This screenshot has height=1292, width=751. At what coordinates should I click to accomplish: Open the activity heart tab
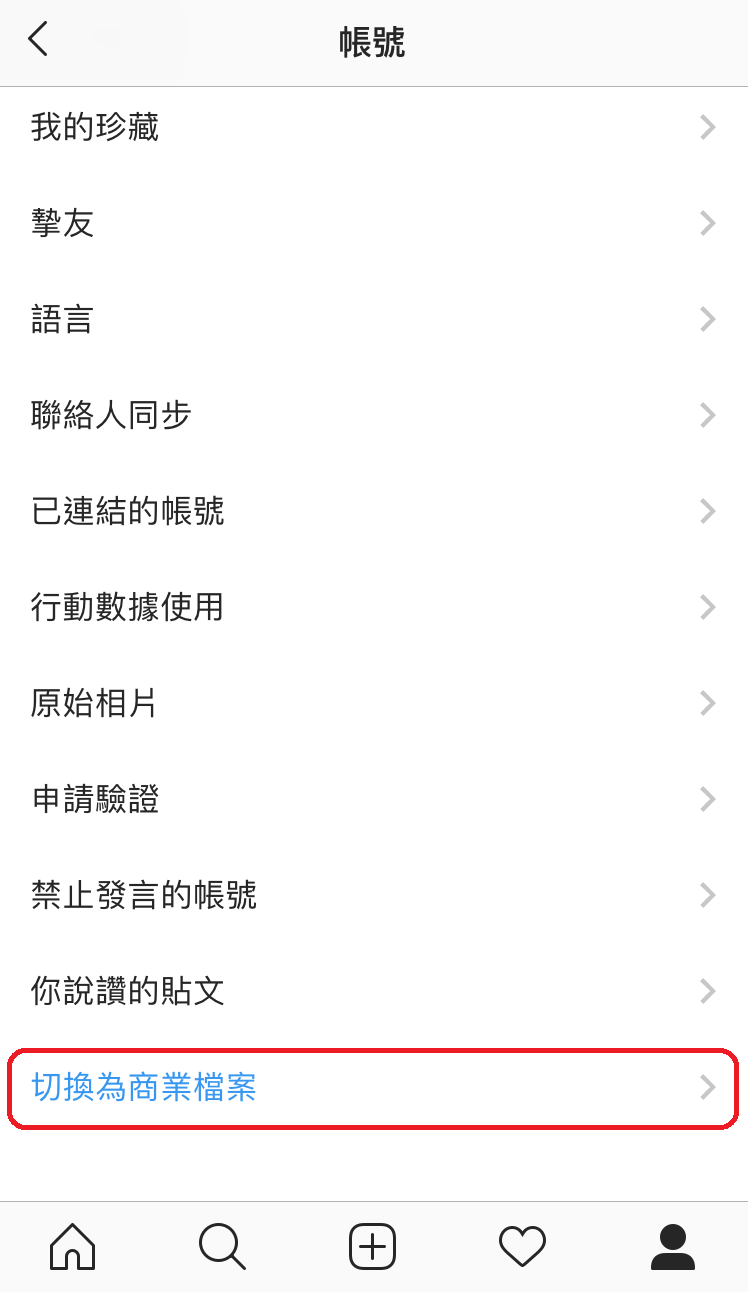[522, 1247]
